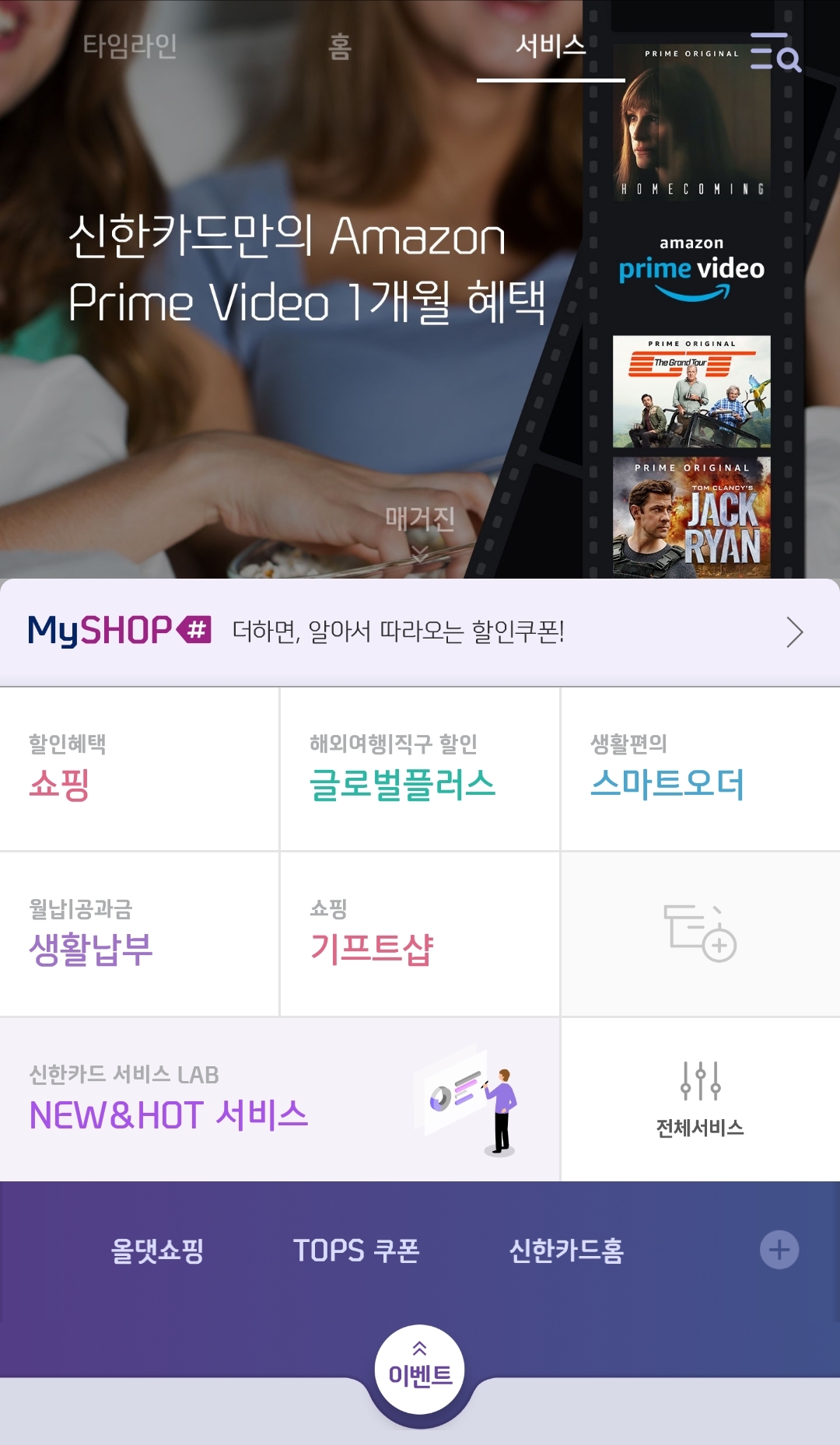Viewport: 840px width, 1445px height.
Task: Open the 스마트오더 tile
Action: click(x=700, y=768)
